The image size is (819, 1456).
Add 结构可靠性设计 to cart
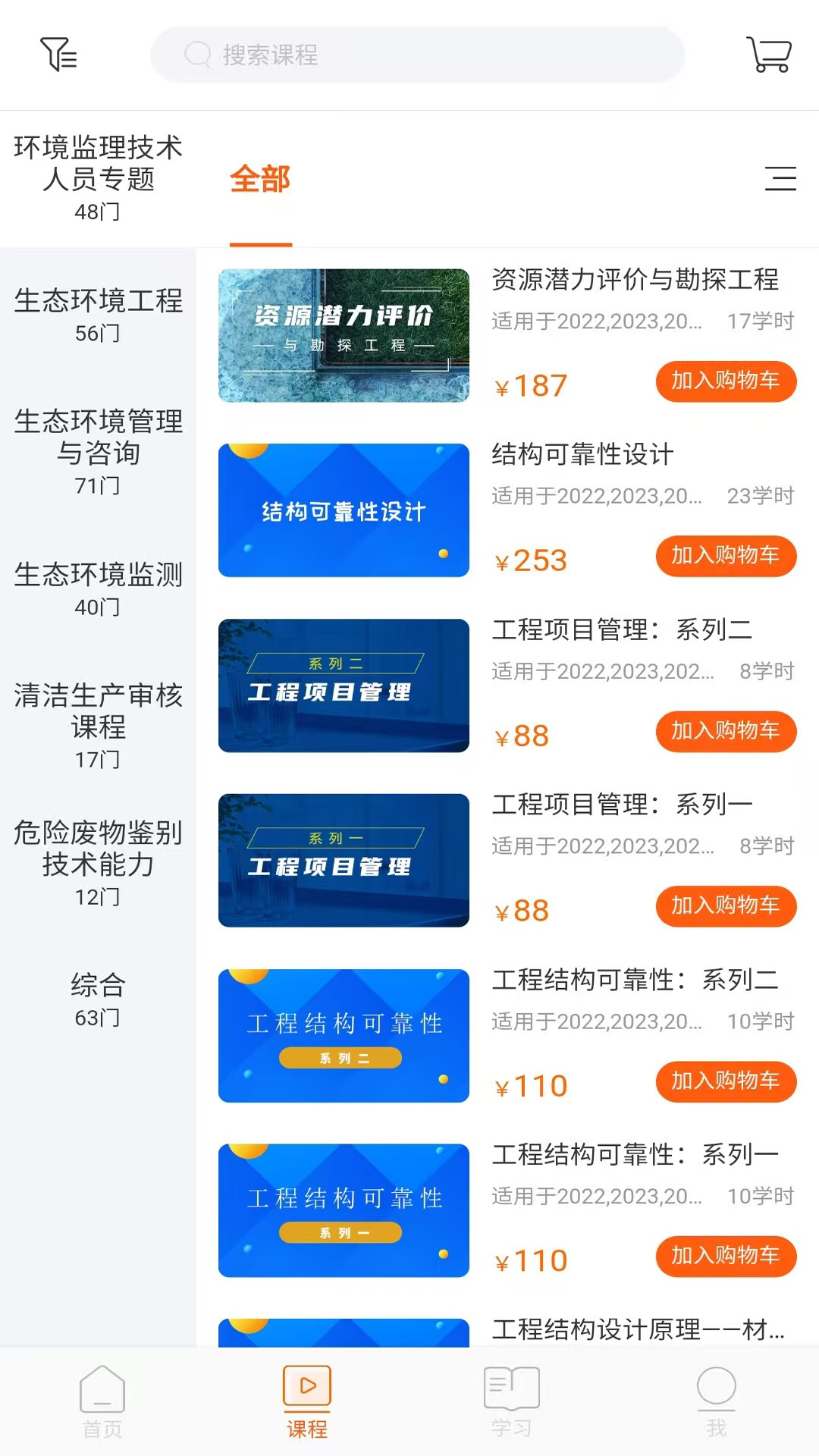point(724,556)
